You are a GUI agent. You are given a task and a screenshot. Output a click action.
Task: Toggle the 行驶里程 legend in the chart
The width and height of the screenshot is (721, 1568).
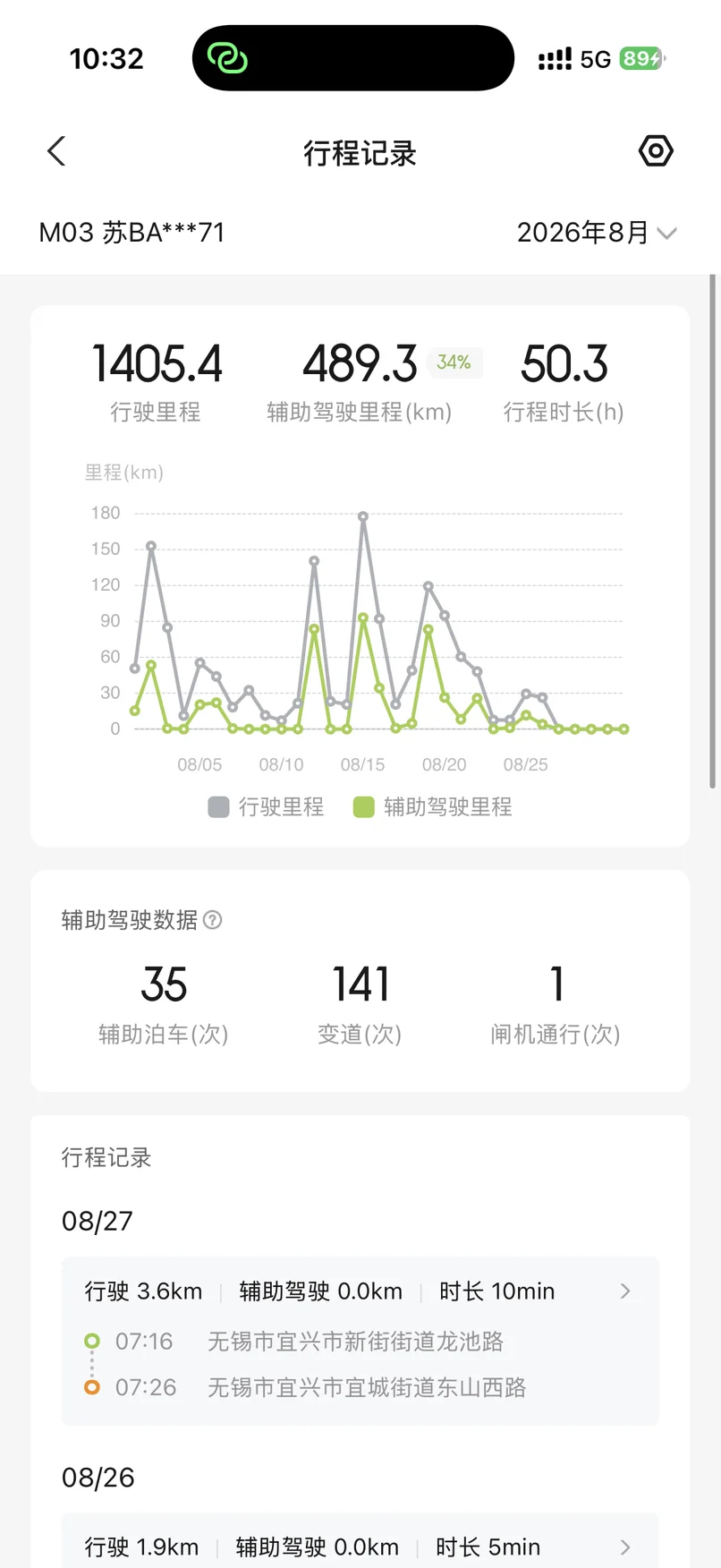266,807
